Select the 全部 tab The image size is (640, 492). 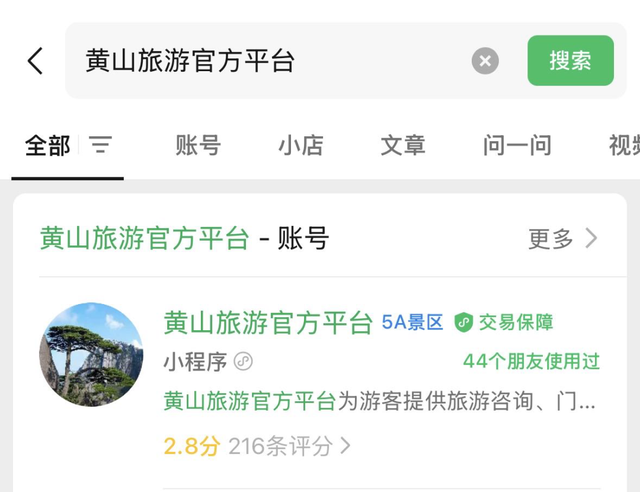47,146
